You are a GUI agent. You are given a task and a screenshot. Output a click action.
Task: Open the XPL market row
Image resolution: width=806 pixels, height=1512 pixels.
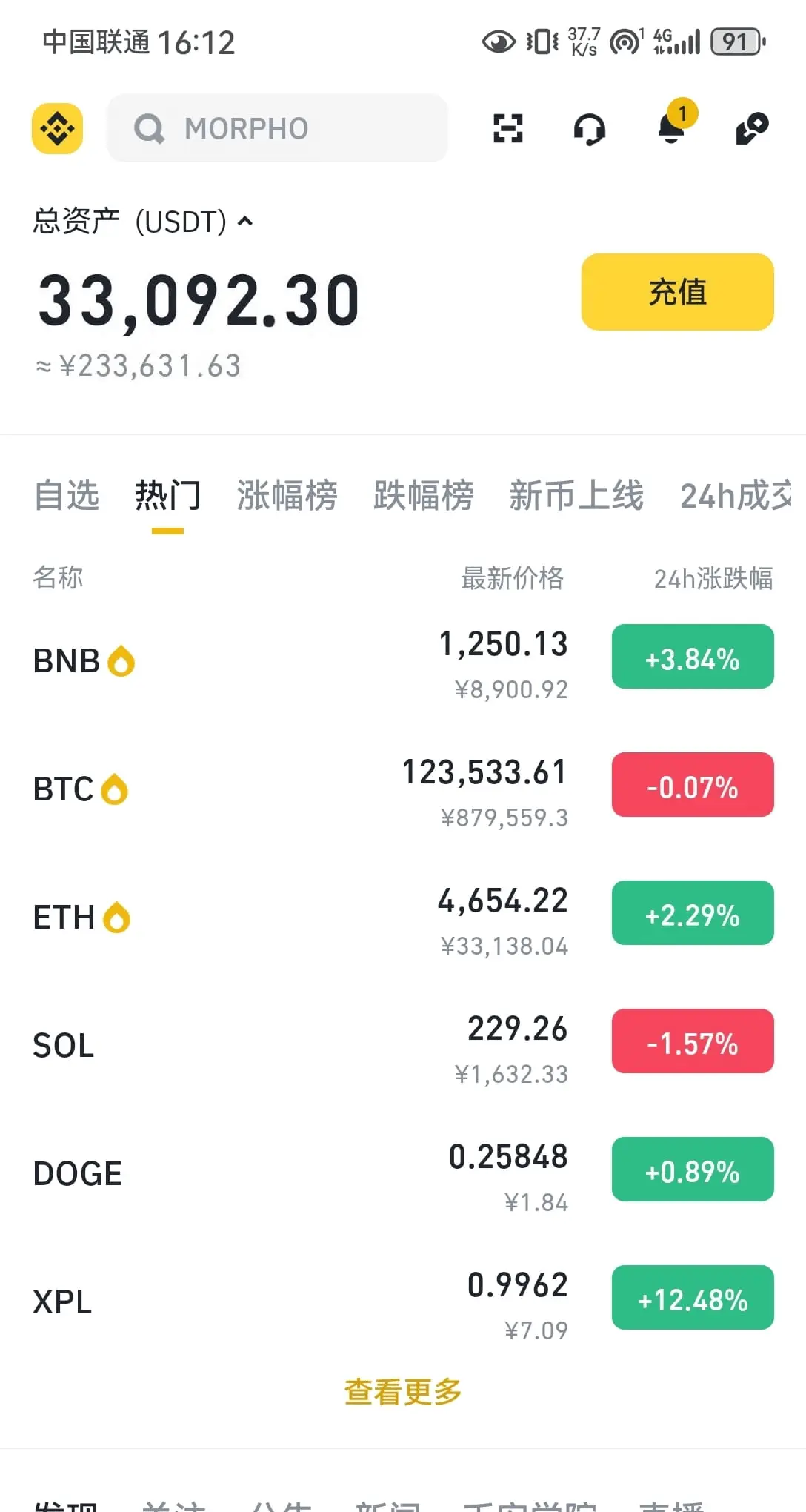(x=296, y=1302)
